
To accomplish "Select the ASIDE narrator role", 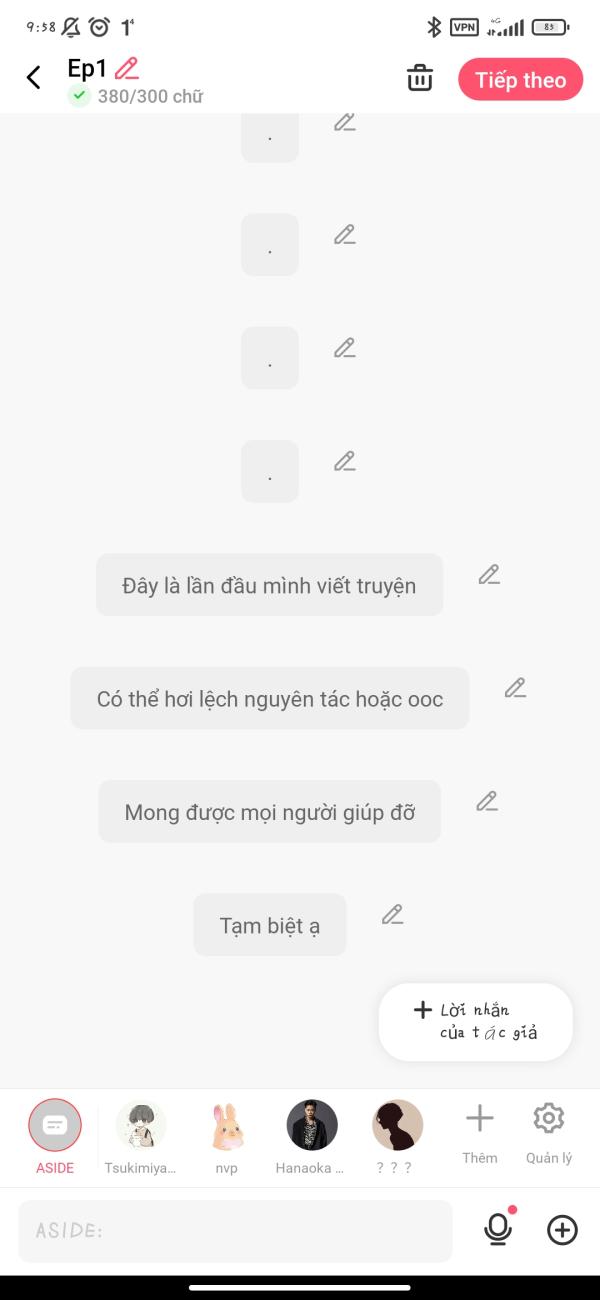I will pyautogui.click(x=55, y=1127).
